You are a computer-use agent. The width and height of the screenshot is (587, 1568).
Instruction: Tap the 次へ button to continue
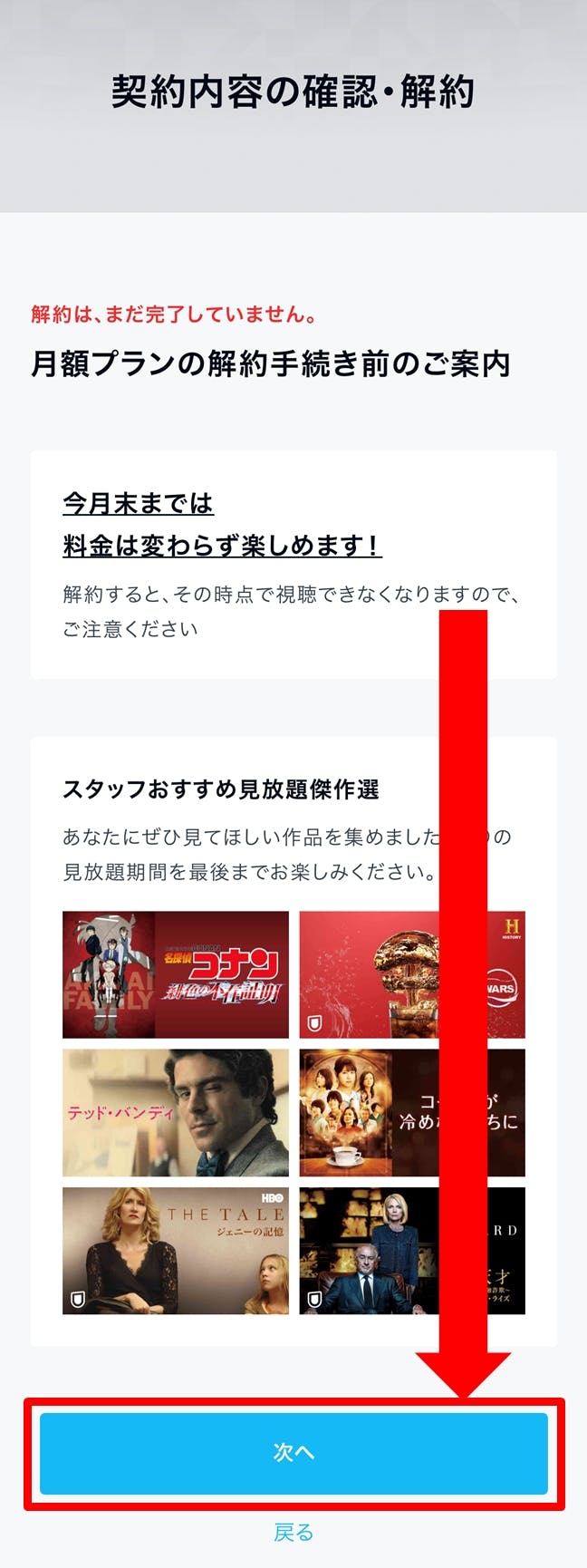(293, 1453)
